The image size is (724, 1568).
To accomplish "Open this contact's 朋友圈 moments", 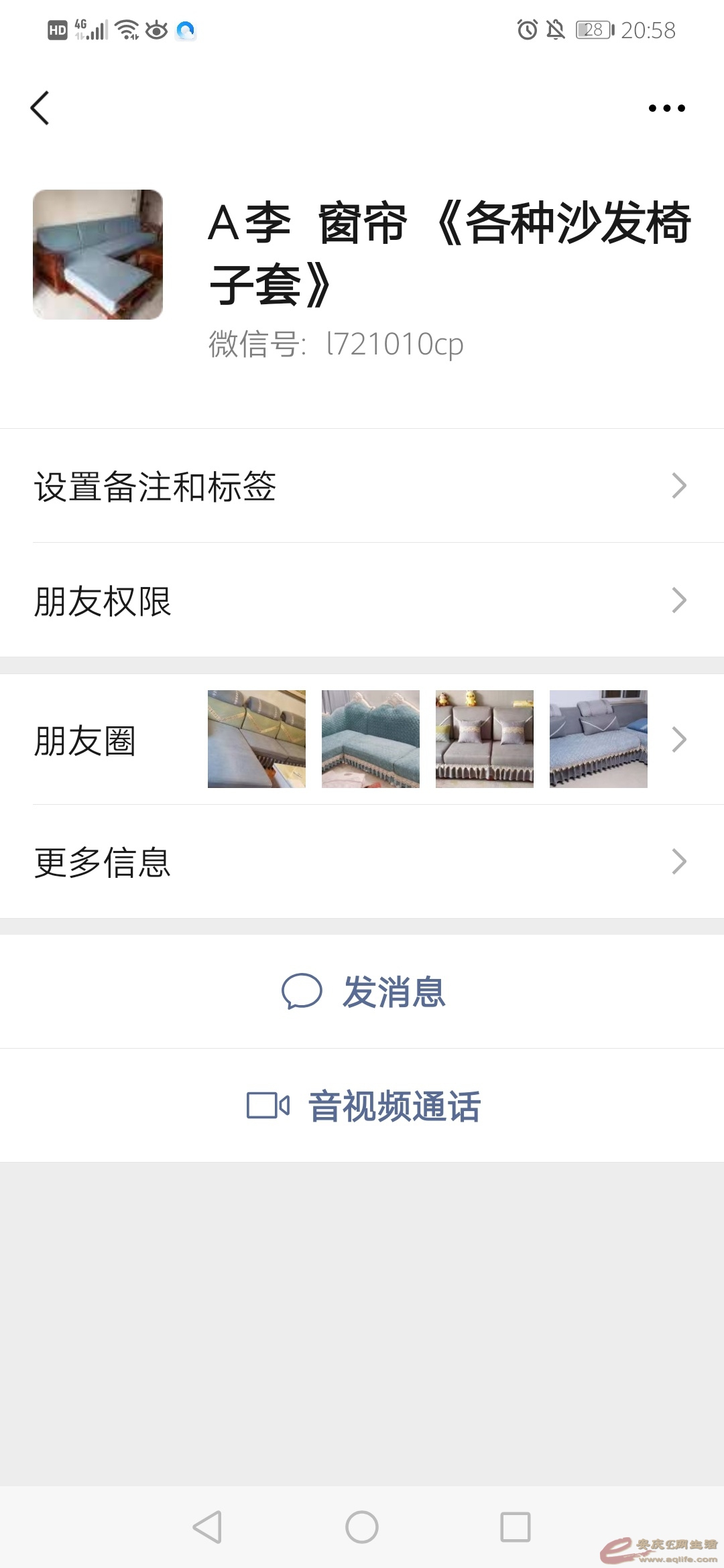I will [362, 740].
